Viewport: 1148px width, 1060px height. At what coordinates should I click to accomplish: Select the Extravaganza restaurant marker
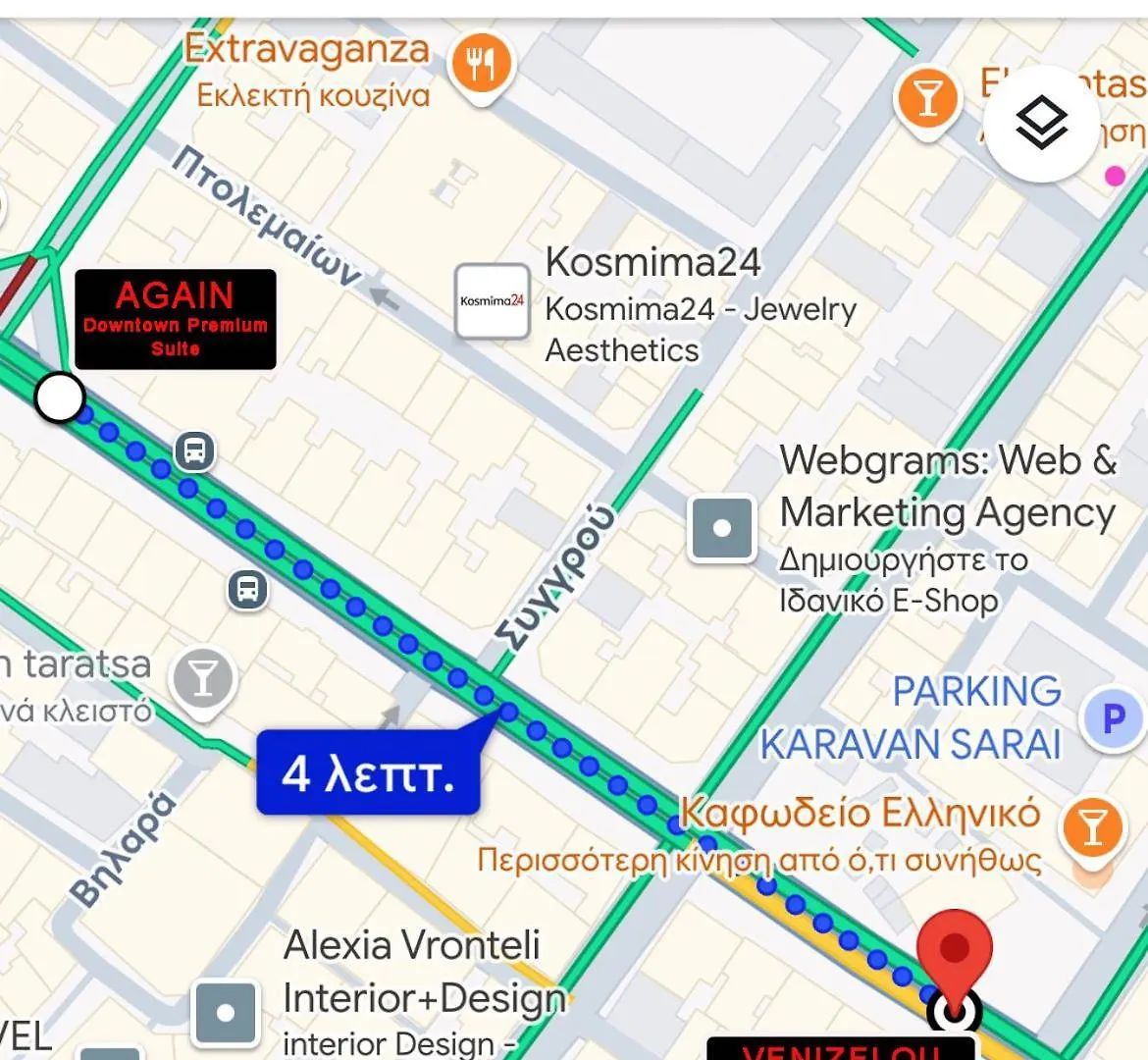click(x=480, y=65)
